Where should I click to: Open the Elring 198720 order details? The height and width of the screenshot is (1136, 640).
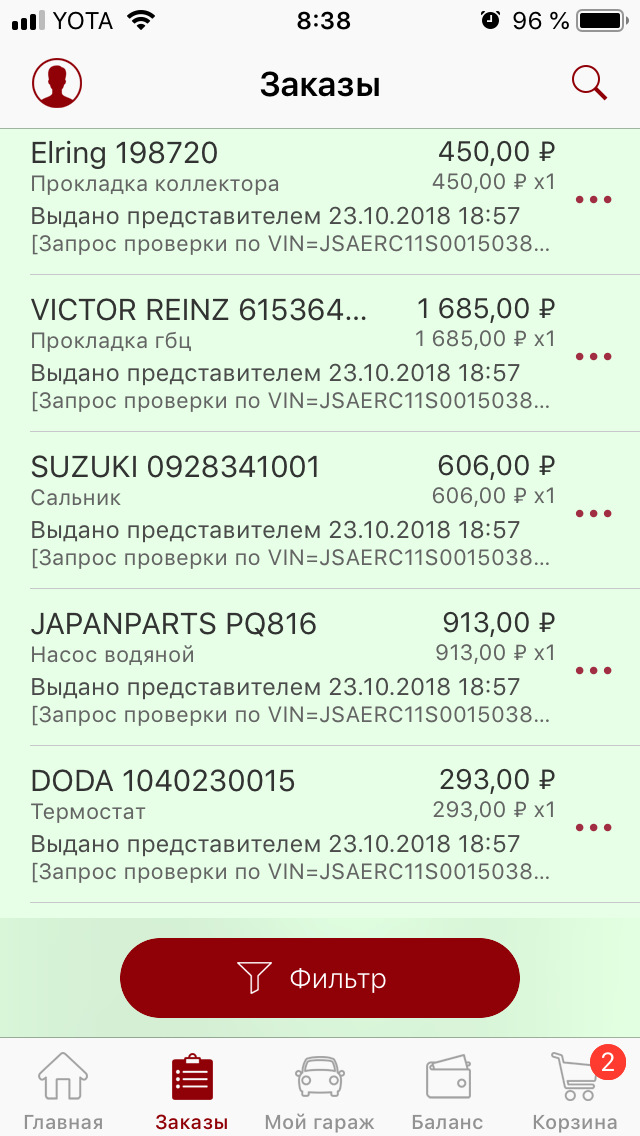coord(290,200)
